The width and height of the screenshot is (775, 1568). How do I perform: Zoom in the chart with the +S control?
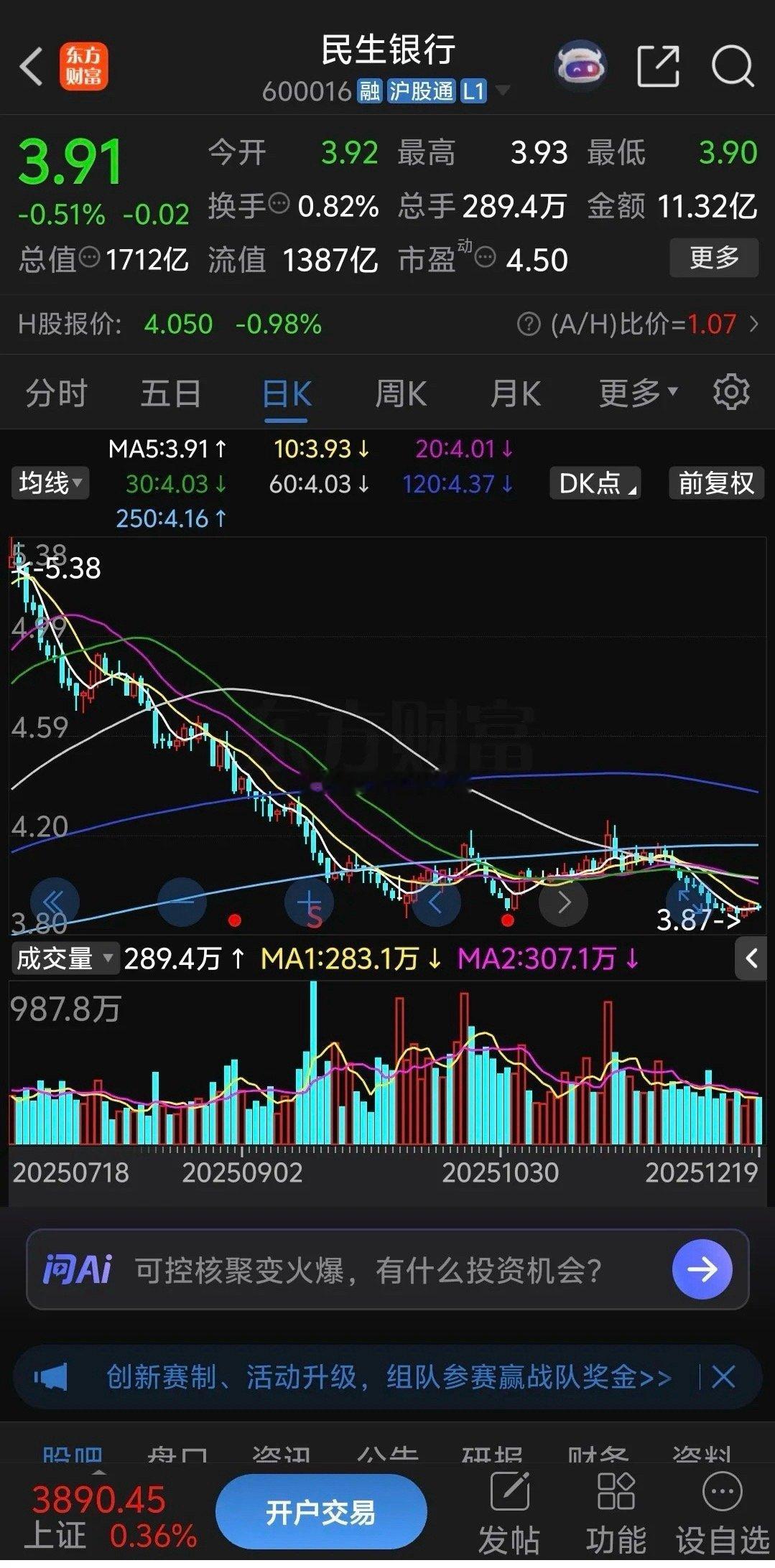pos(307,903)
